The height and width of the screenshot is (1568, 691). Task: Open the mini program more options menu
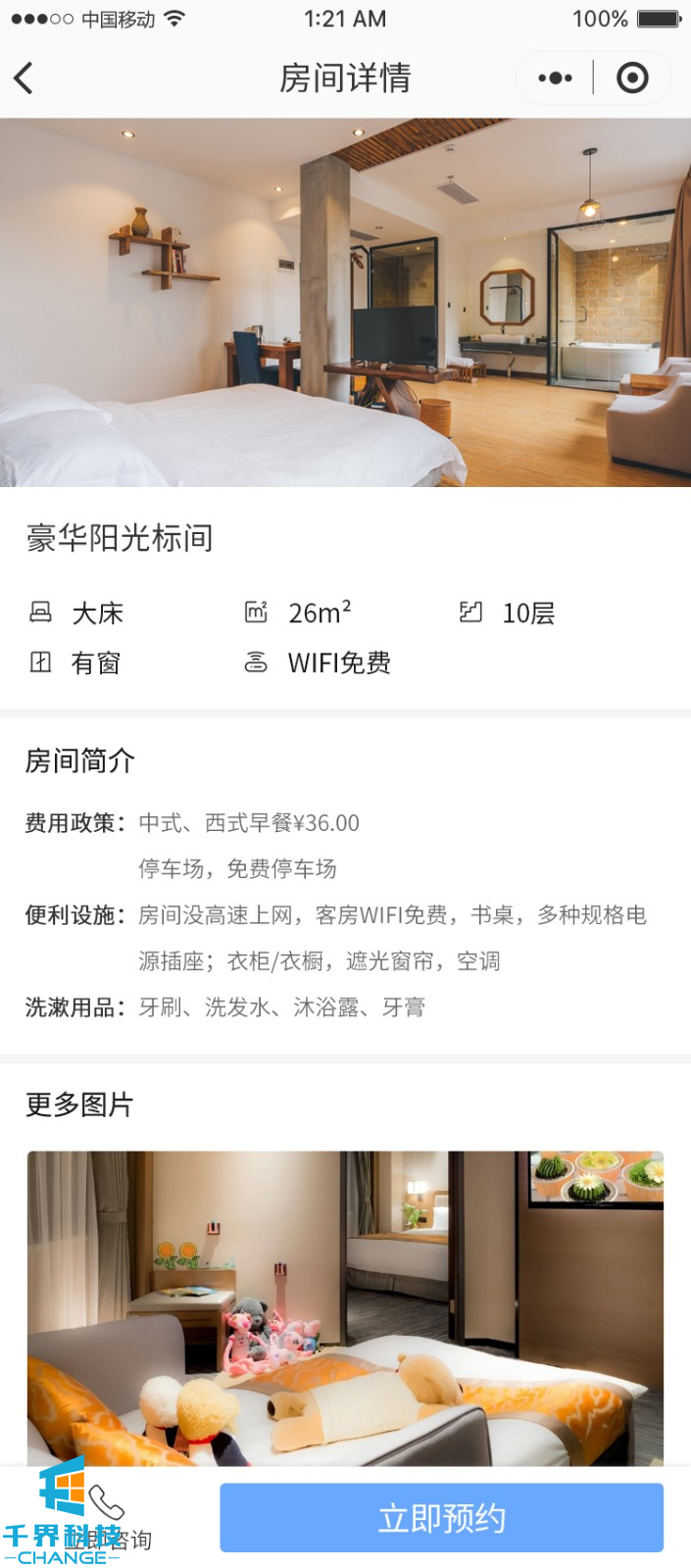pyautogui.click(x=555, y=78)
